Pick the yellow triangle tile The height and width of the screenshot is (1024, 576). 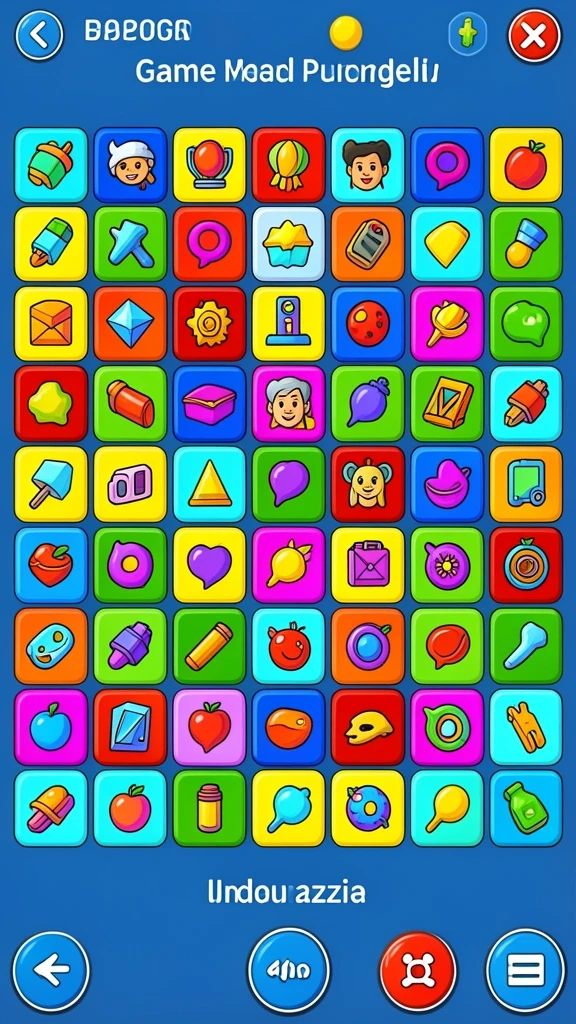pyautogui.click(x=210, y=484)
